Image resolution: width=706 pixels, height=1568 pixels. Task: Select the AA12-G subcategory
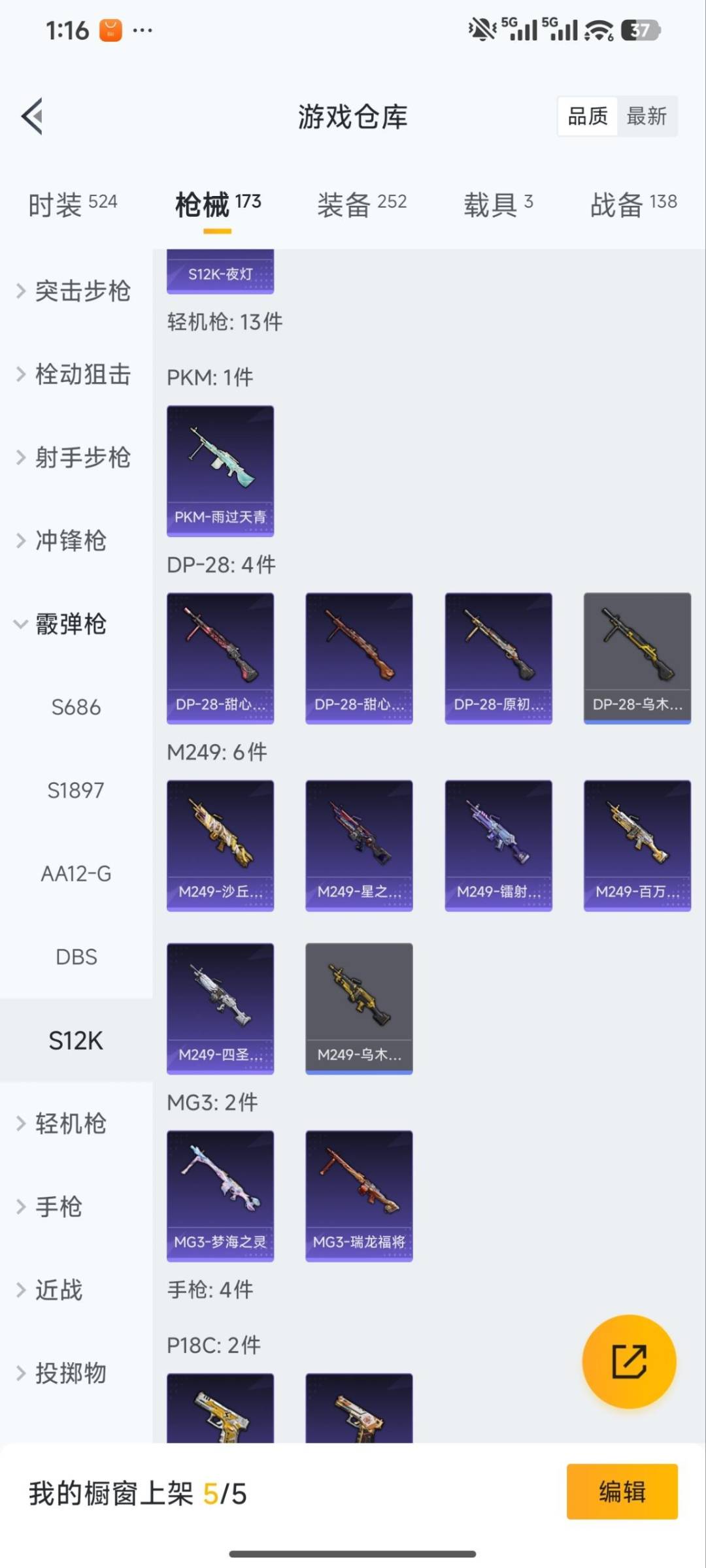click(76, 874)
